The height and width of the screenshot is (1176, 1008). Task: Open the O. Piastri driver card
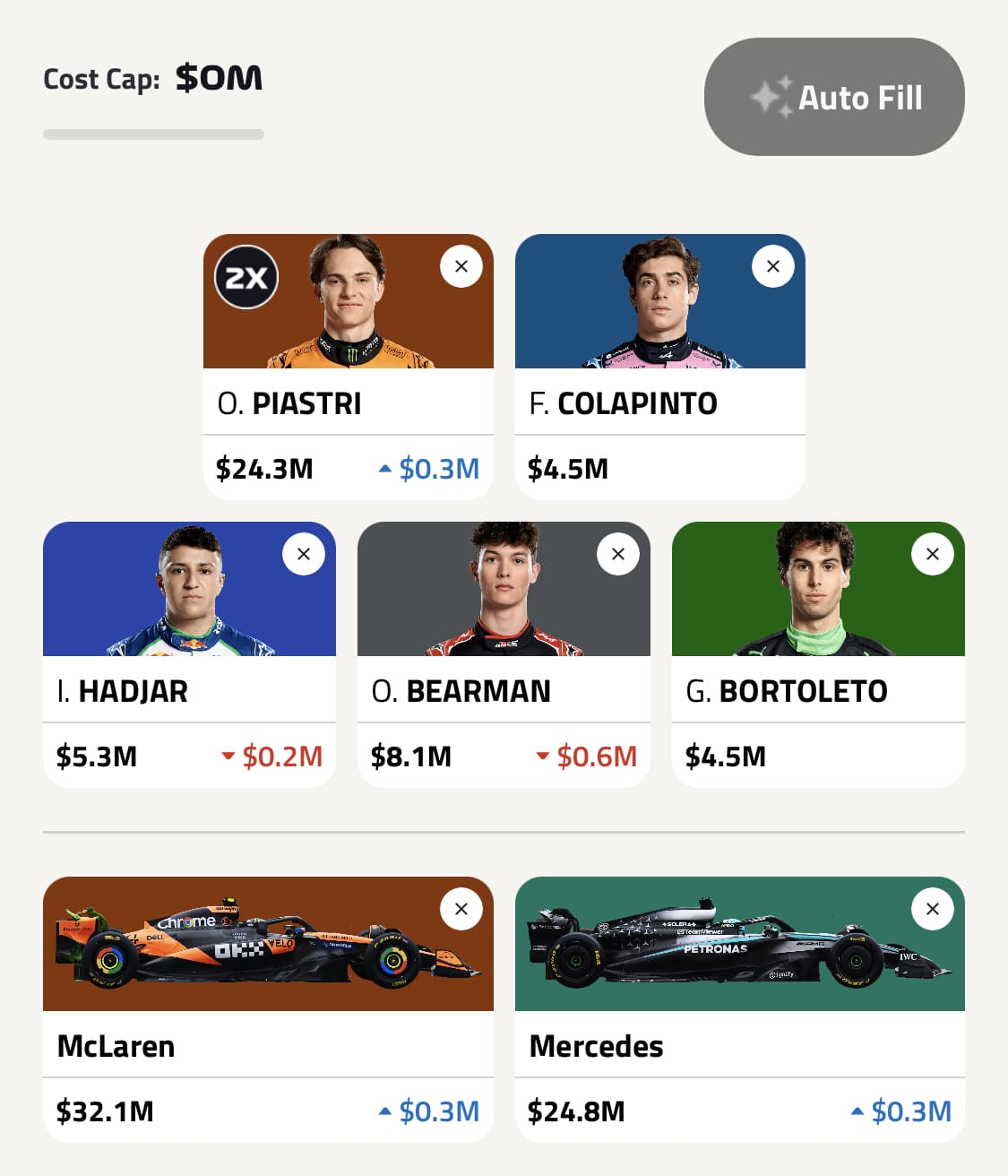coord(348,403)
